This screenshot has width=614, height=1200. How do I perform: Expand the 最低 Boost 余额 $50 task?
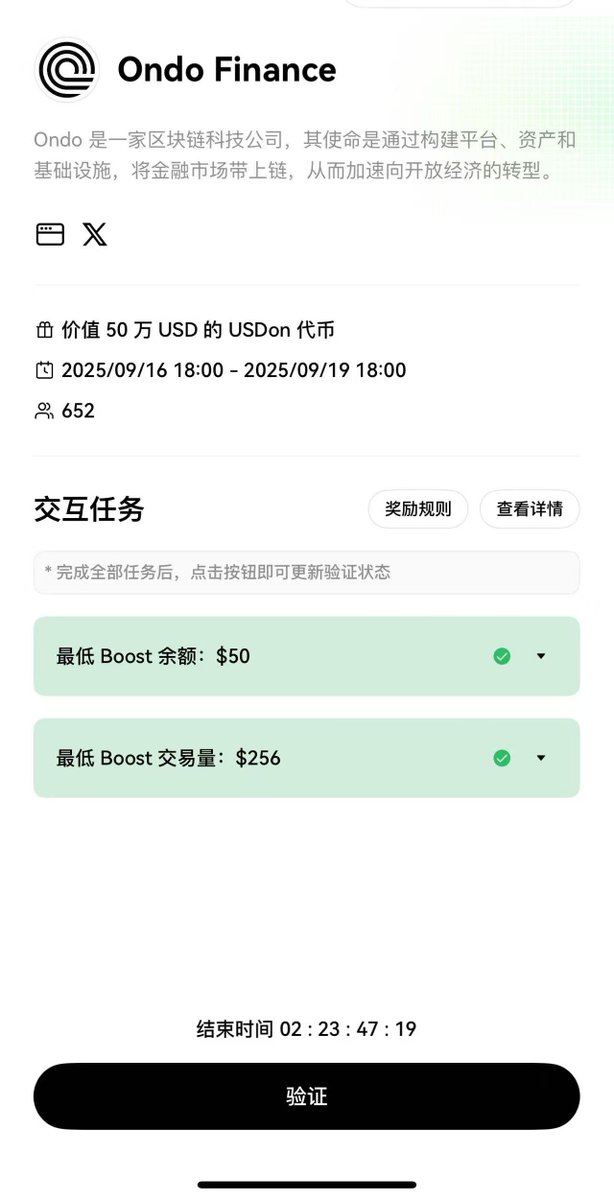tap(541, 656)
